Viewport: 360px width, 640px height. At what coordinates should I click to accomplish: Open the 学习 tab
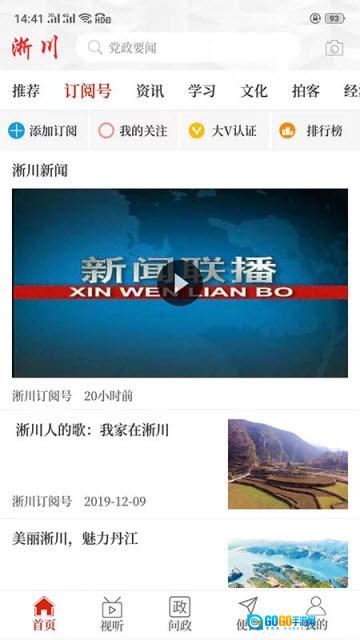point(202,91)
